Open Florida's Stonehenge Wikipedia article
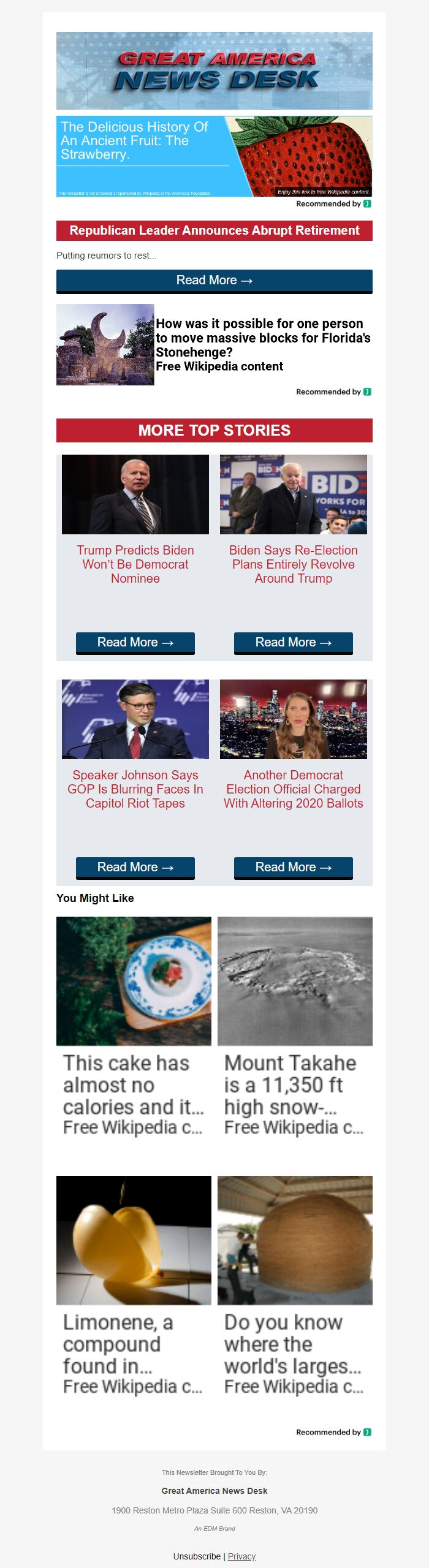Screen dimensions: 429x1568 pyautogui.click(x=262, y=344)
